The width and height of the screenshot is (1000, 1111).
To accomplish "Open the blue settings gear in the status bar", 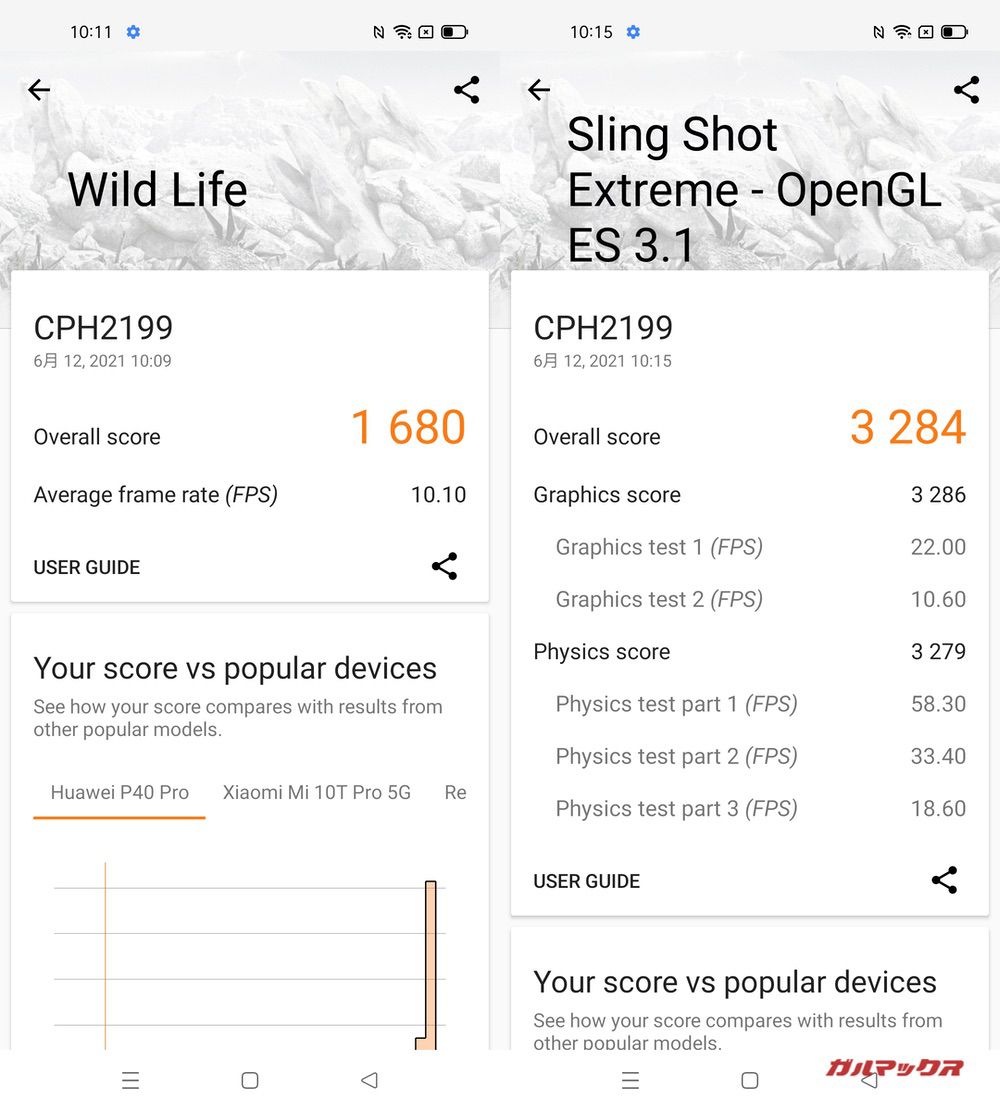I will coord(133,31).
